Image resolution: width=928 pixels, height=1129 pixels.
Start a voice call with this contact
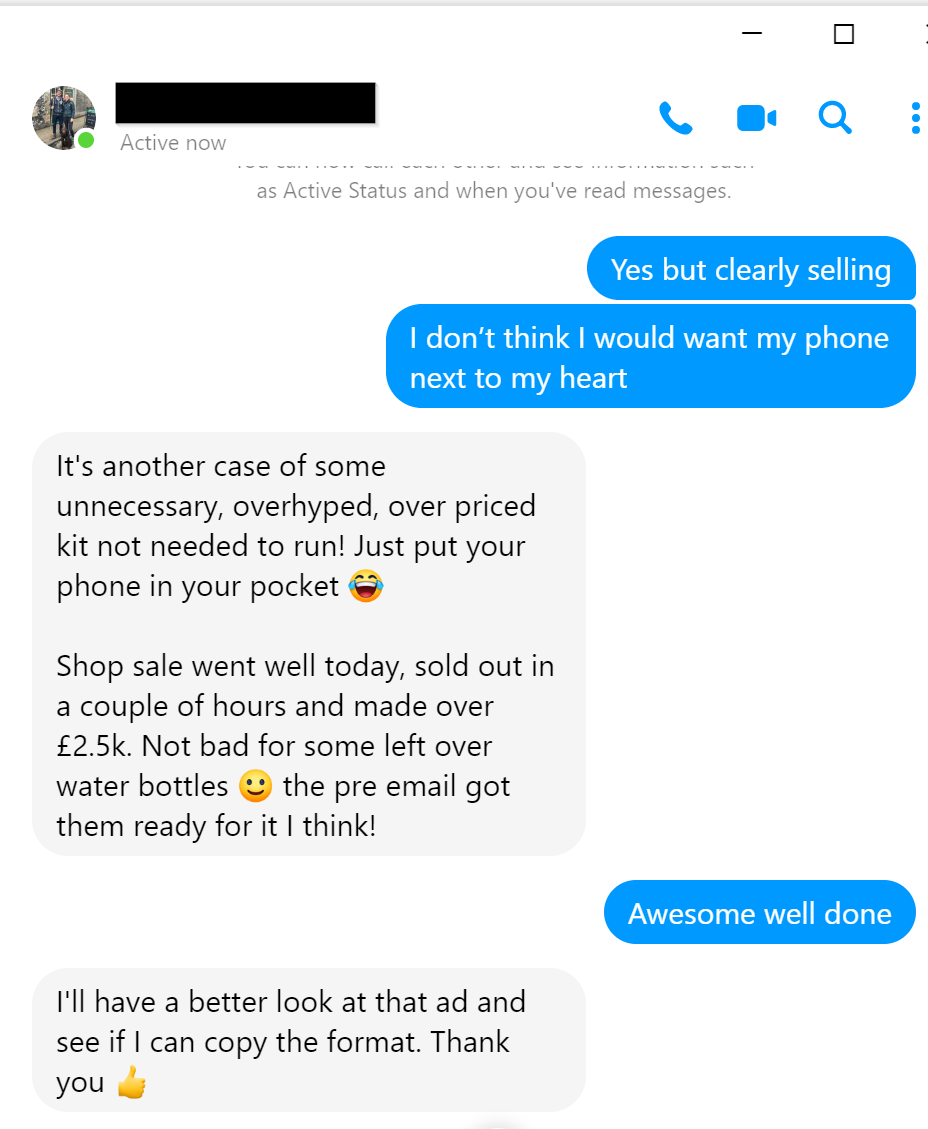pyautogui.click(x=676, y=118)
